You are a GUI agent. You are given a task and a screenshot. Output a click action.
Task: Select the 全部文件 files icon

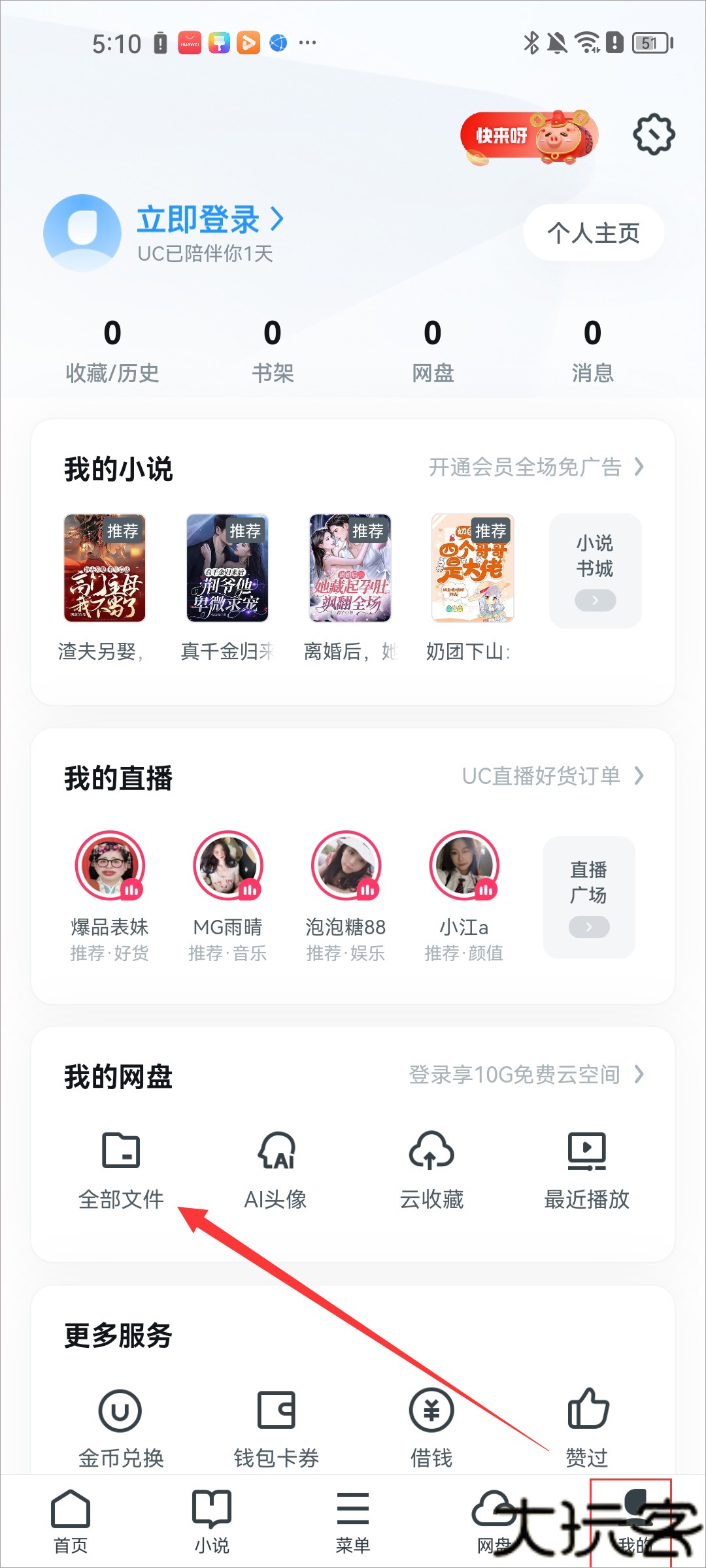[121, 1169]
